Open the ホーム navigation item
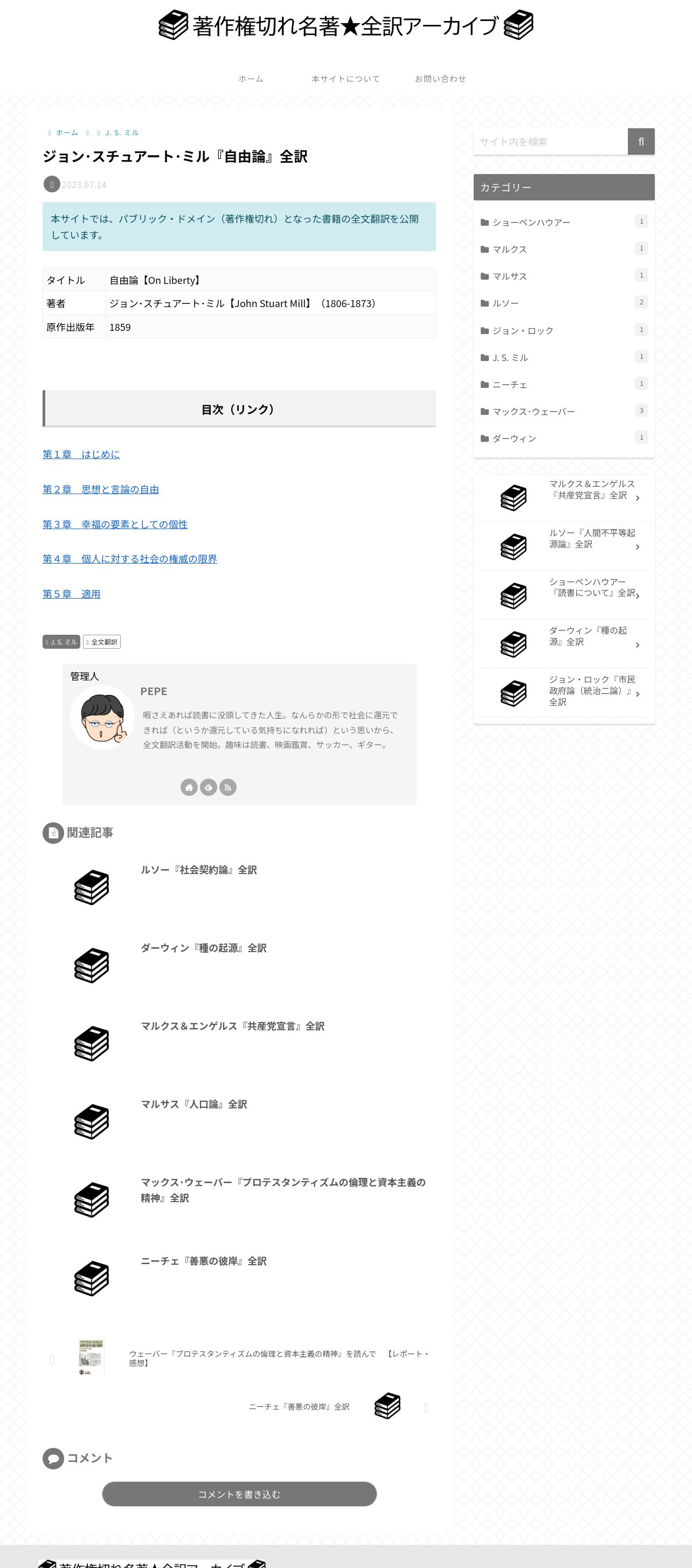Image resolution: width=692 pixels, height=1568 pixels. tap(251, 79)
